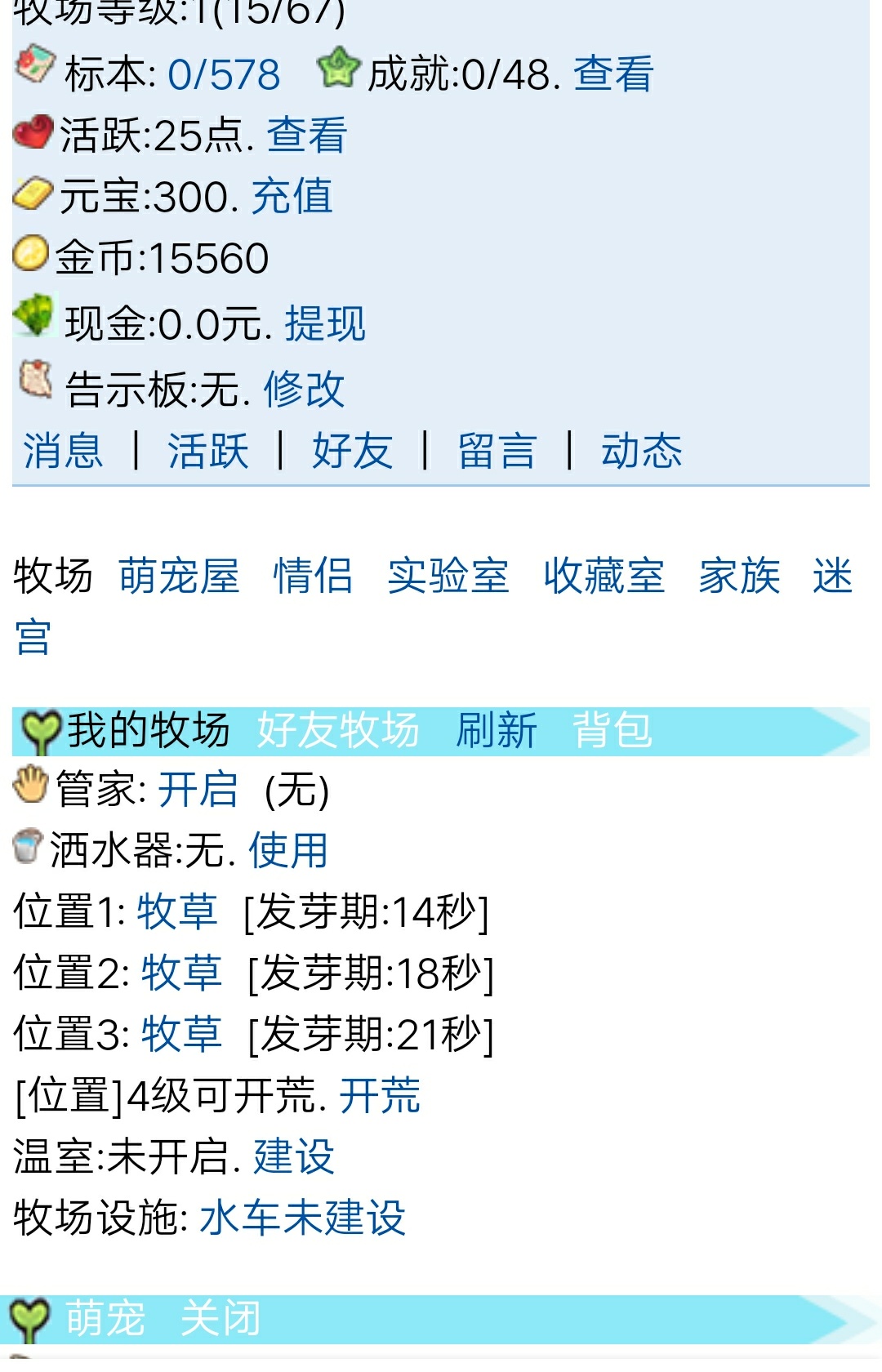Tap 刷新 to refresh the ranch

coord(497,729)
